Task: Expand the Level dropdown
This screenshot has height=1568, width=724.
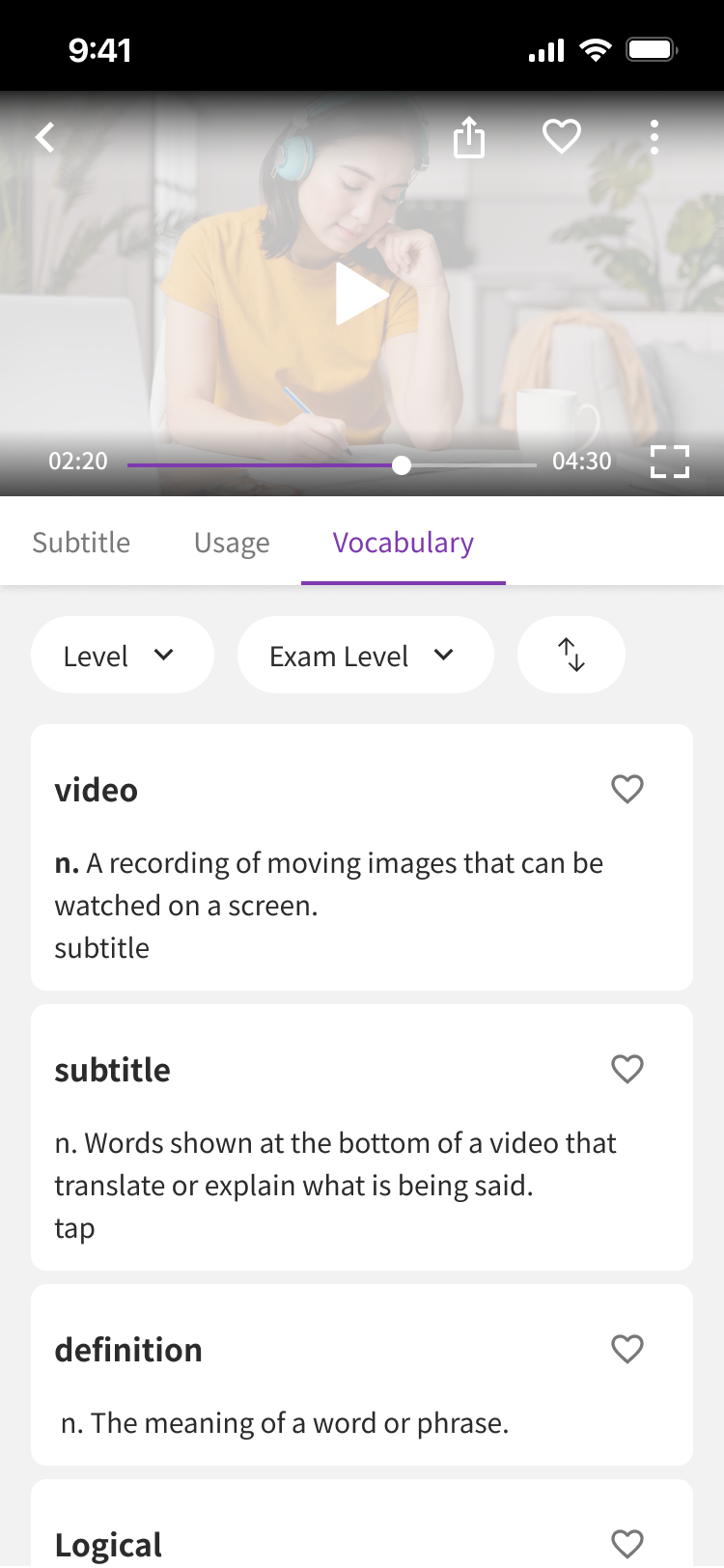Action: point(122,656)
